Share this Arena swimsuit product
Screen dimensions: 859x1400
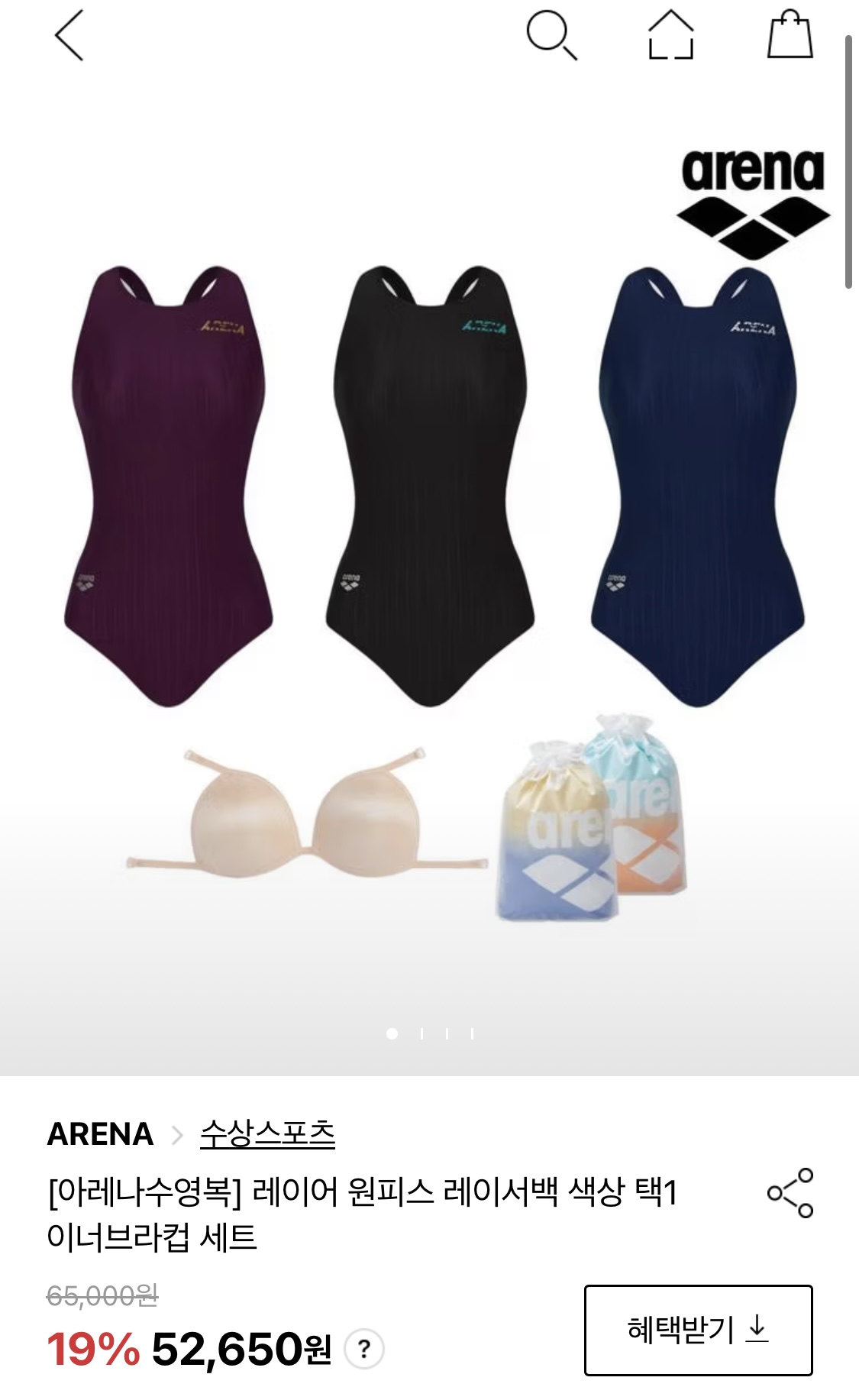click(790, 1192)
